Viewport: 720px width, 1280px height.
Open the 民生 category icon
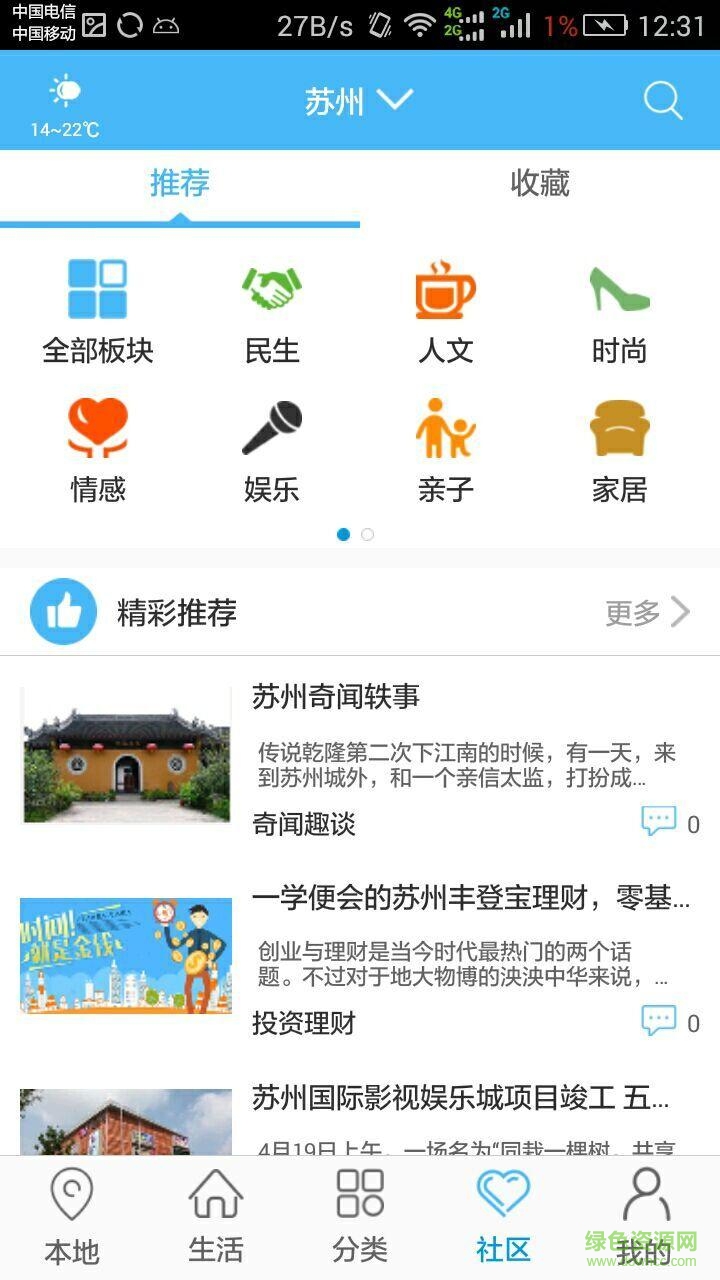pos(273,288)
